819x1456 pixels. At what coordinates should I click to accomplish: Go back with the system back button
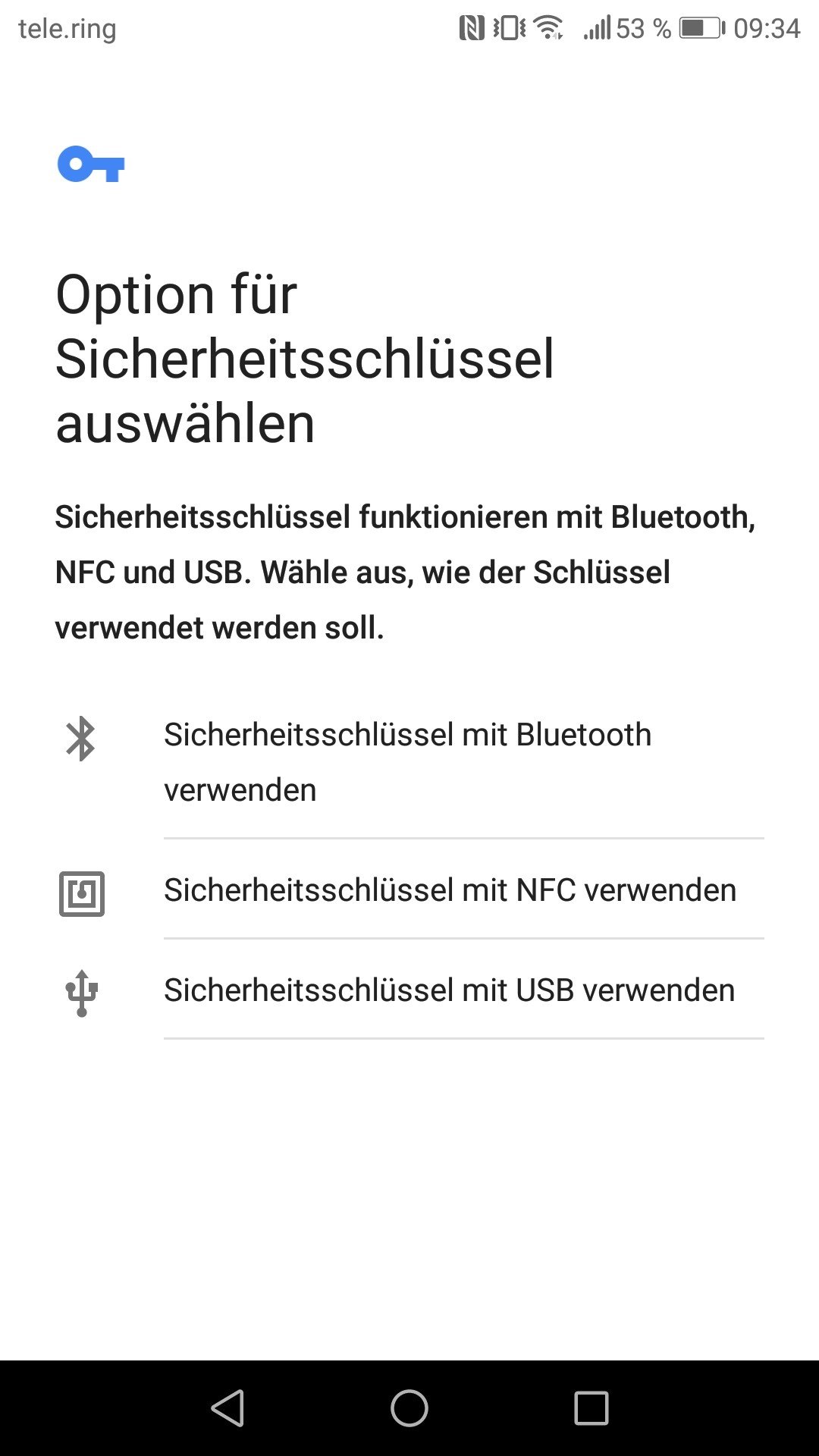227,1408
